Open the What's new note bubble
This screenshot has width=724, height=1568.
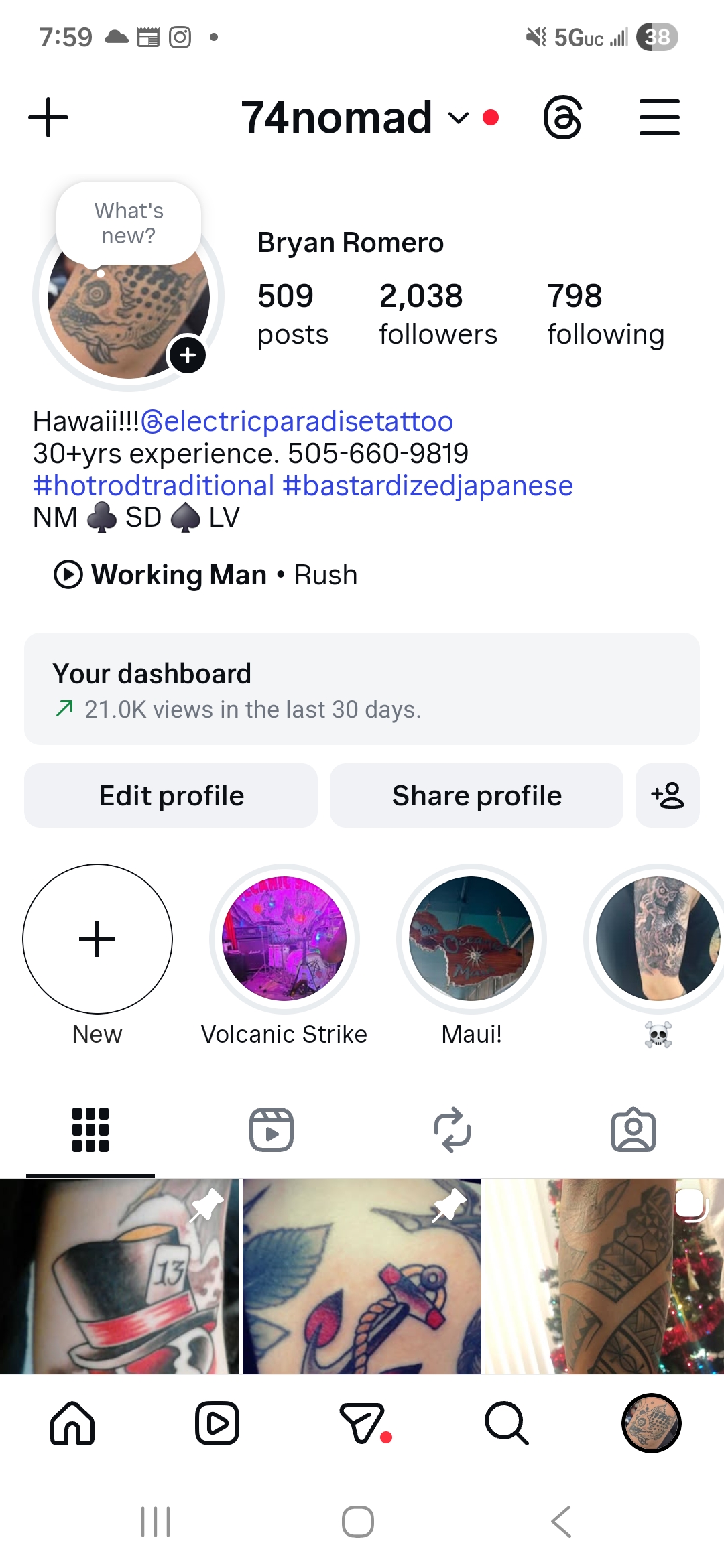pos(128,222)
